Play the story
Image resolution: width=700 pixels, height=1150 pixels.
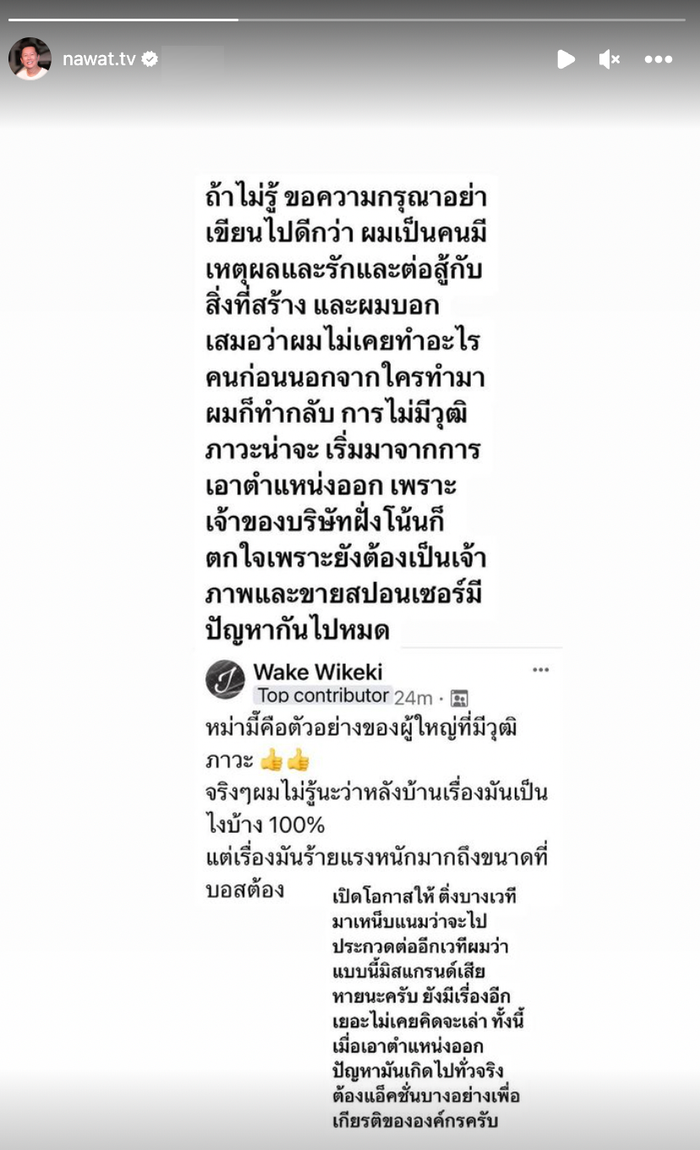[566, 59]
